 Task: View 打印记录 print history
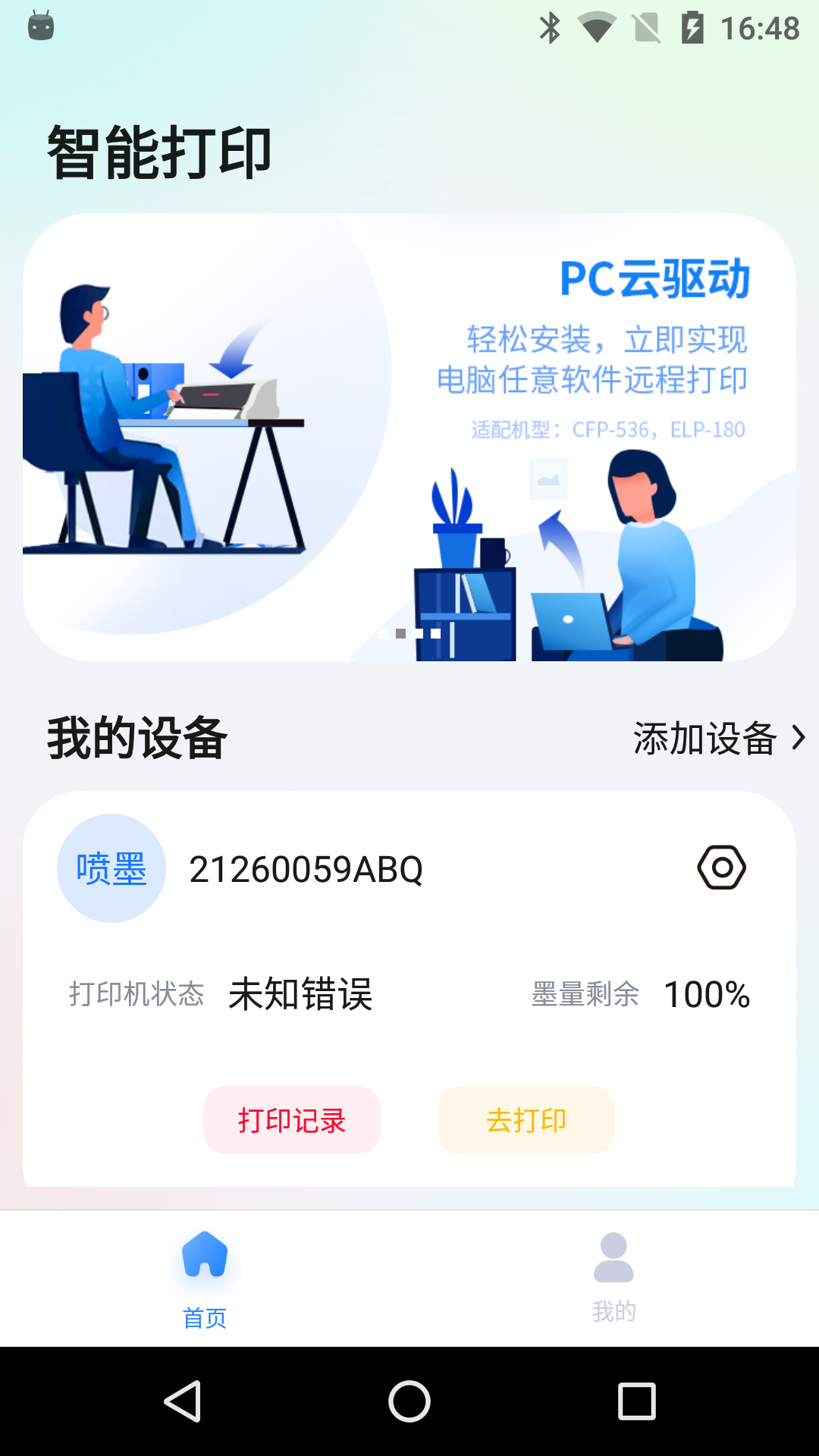point(291,1120)
